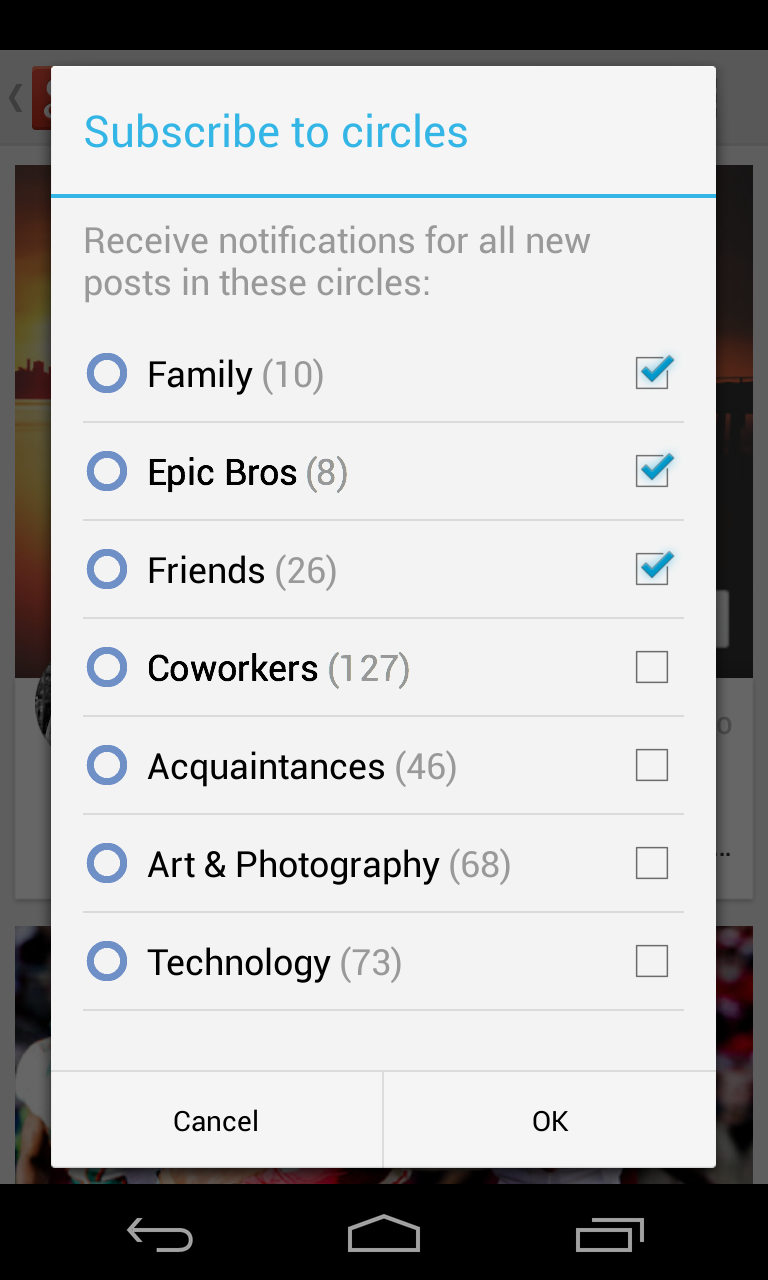Enable notifications for Acquaintances circle
768x1280 pixels.
coord(652,765)
